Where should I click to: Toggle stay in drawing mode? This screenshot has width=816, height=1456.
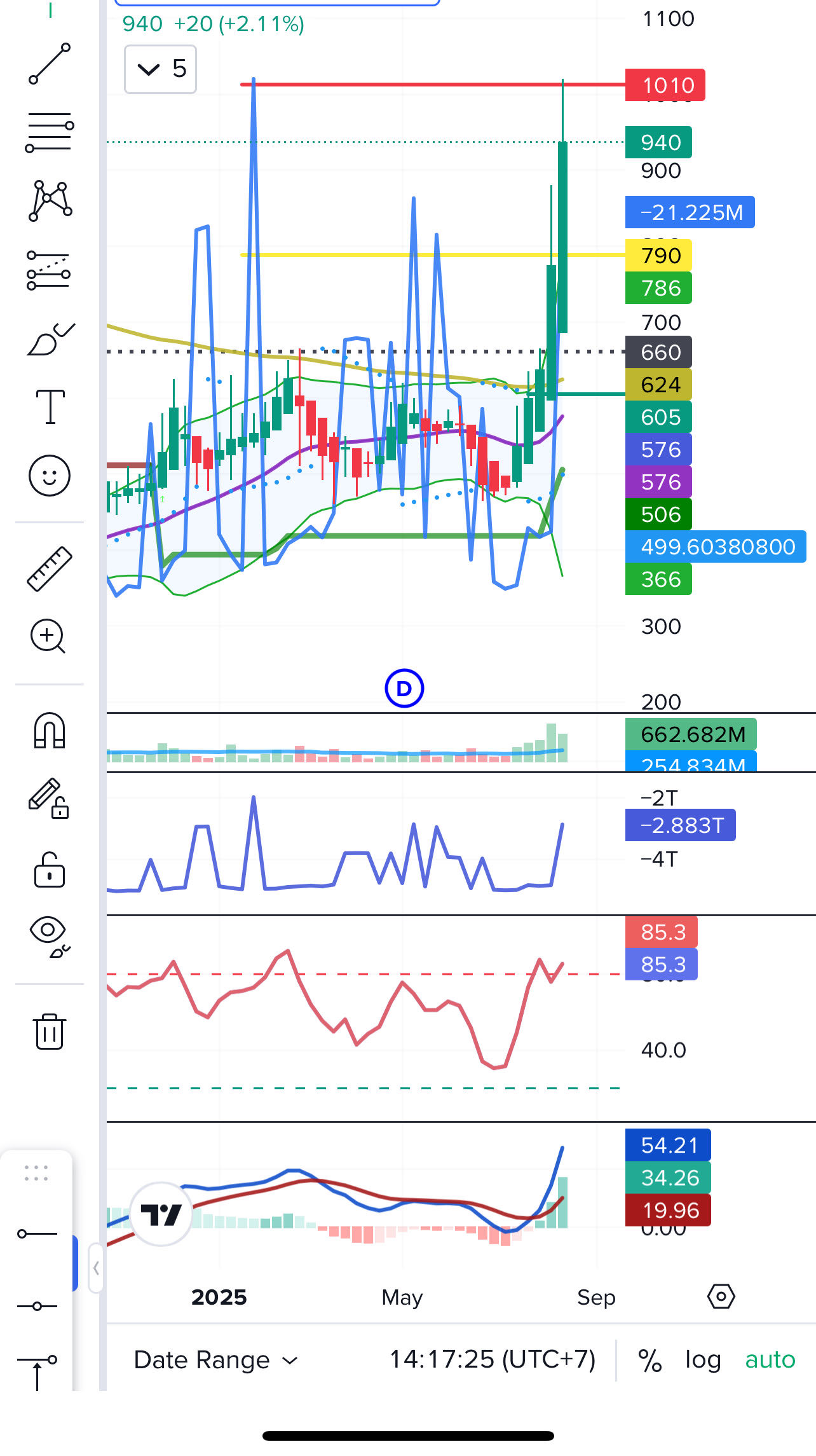coord(50,799)
